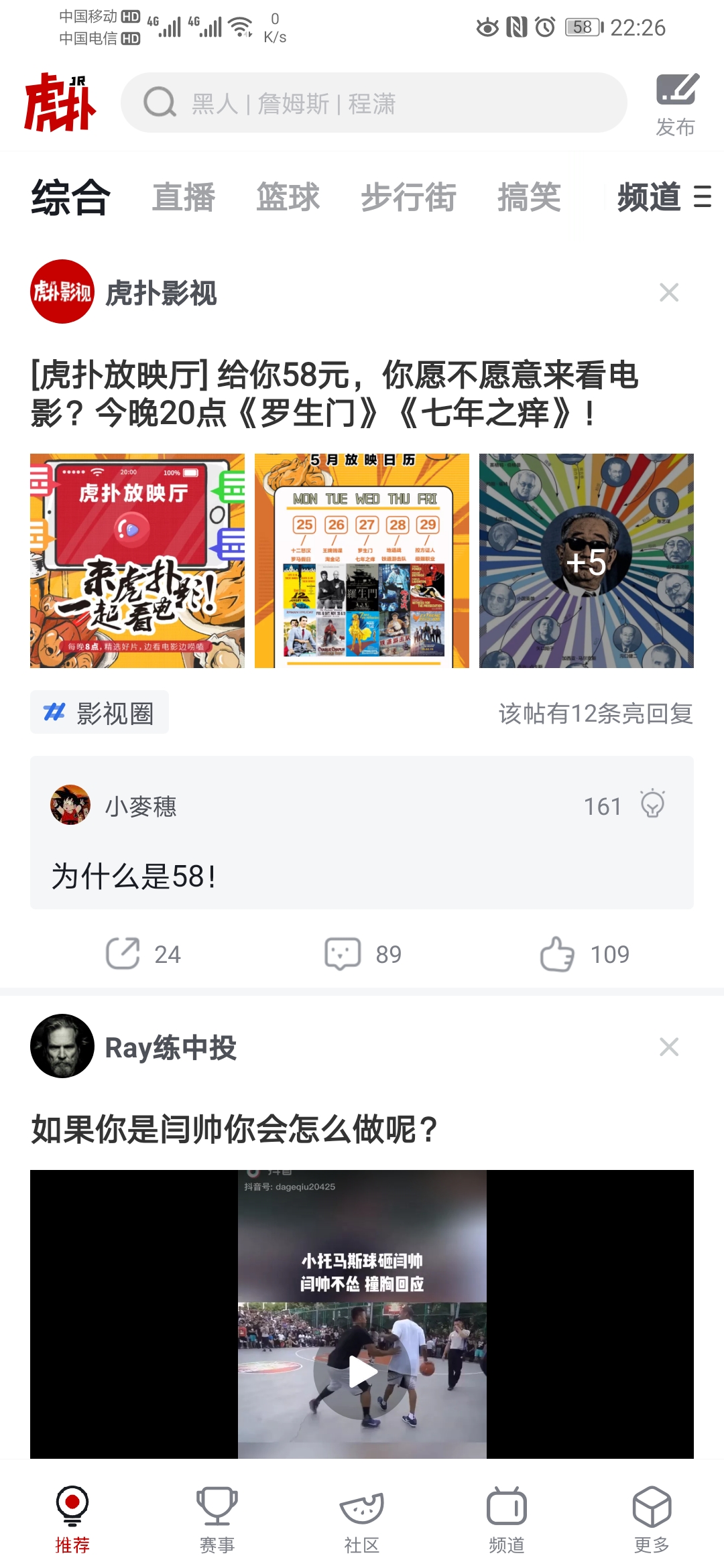This screenshot has height=1568, width=724.
Task: Dismiss the 虎扑影视 post
Action: pos(668,292)
